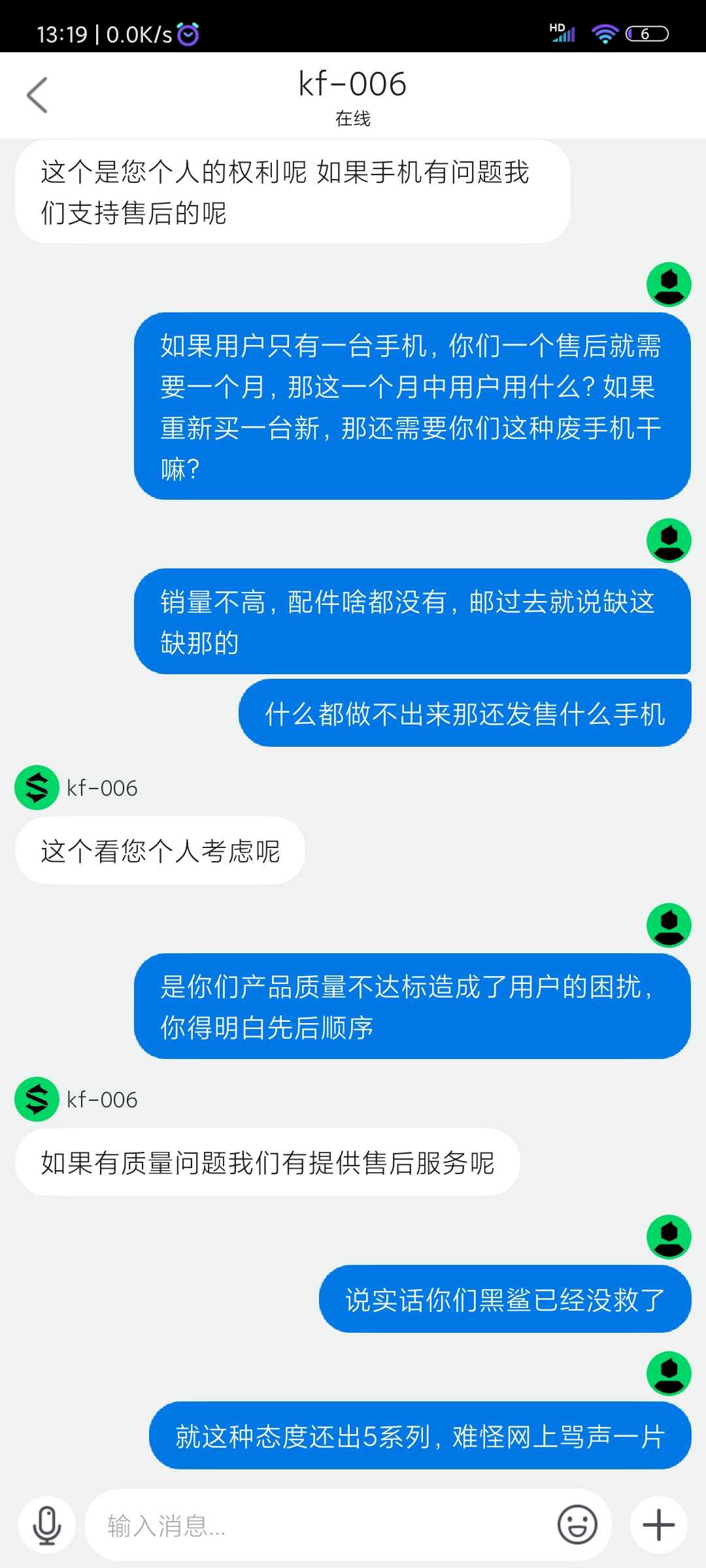The image size is (706, 1568).
Task: Go back from the kf-006 chat
Action: coord(37,95)
